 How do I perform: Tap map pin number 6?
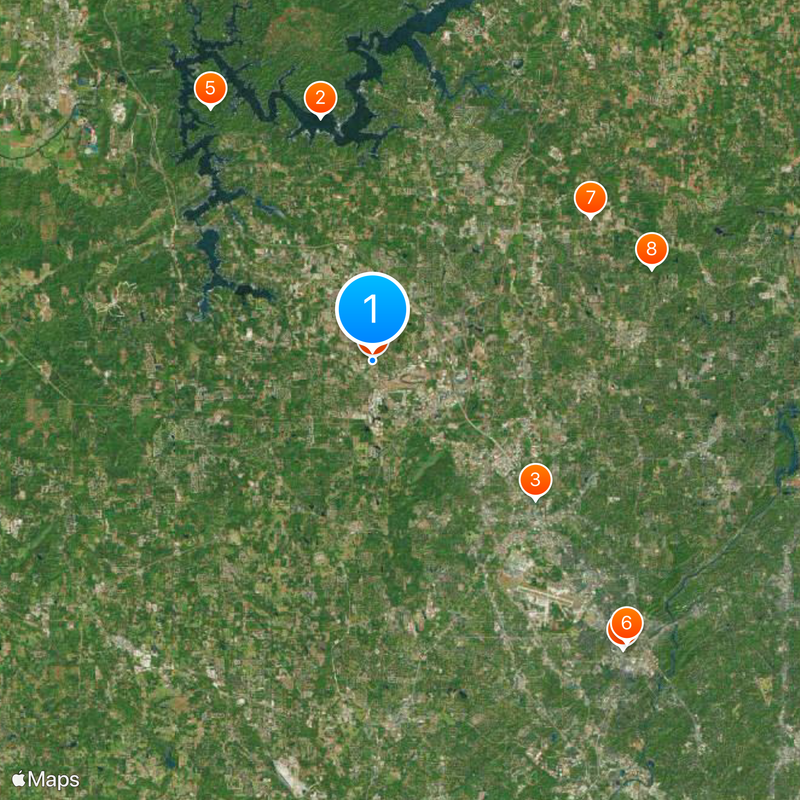point(628,621)
